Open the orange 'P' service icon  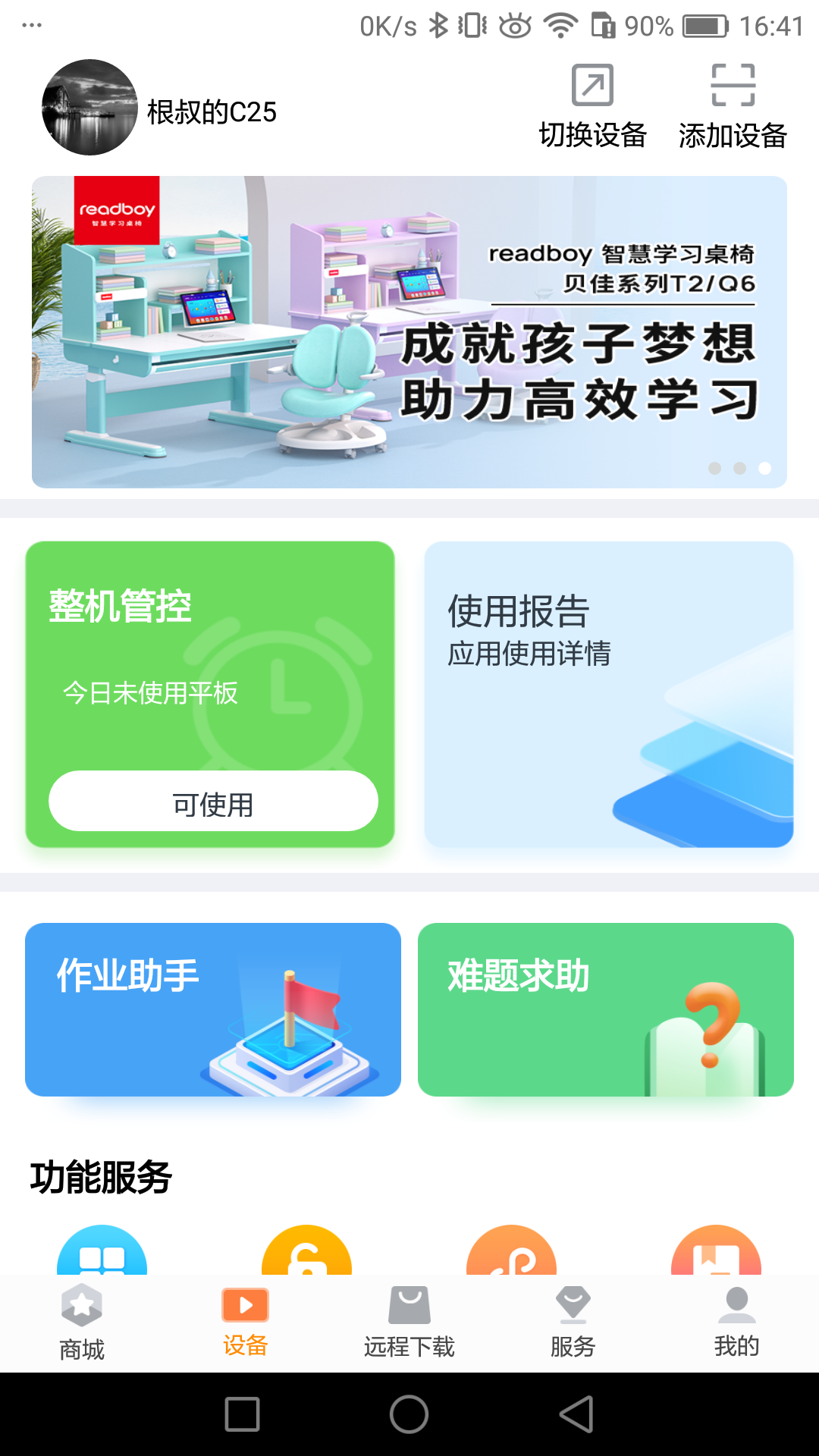(512, 1251)
